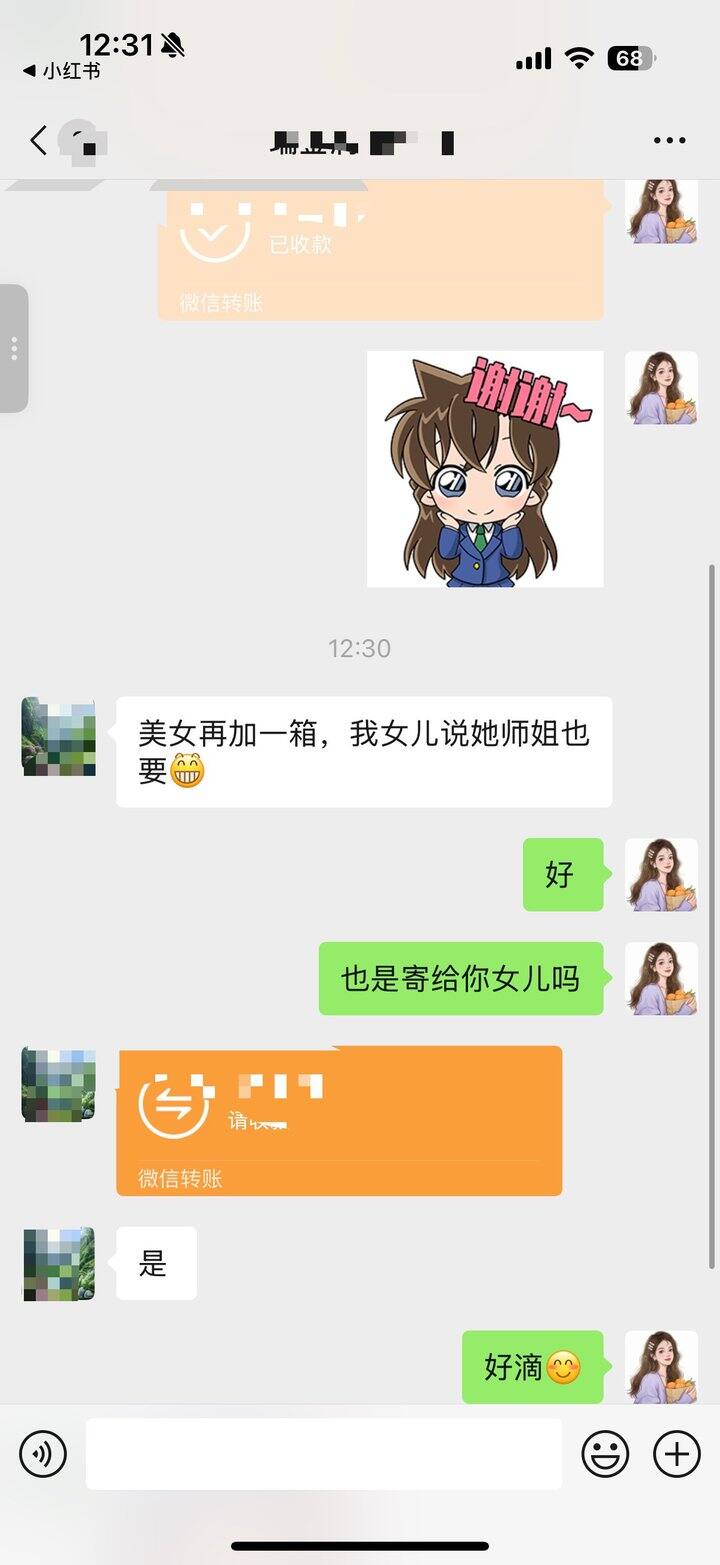Tap the message text field
The height and width of the screenshot is (1565, 720).
click(x=323, y=1453)
